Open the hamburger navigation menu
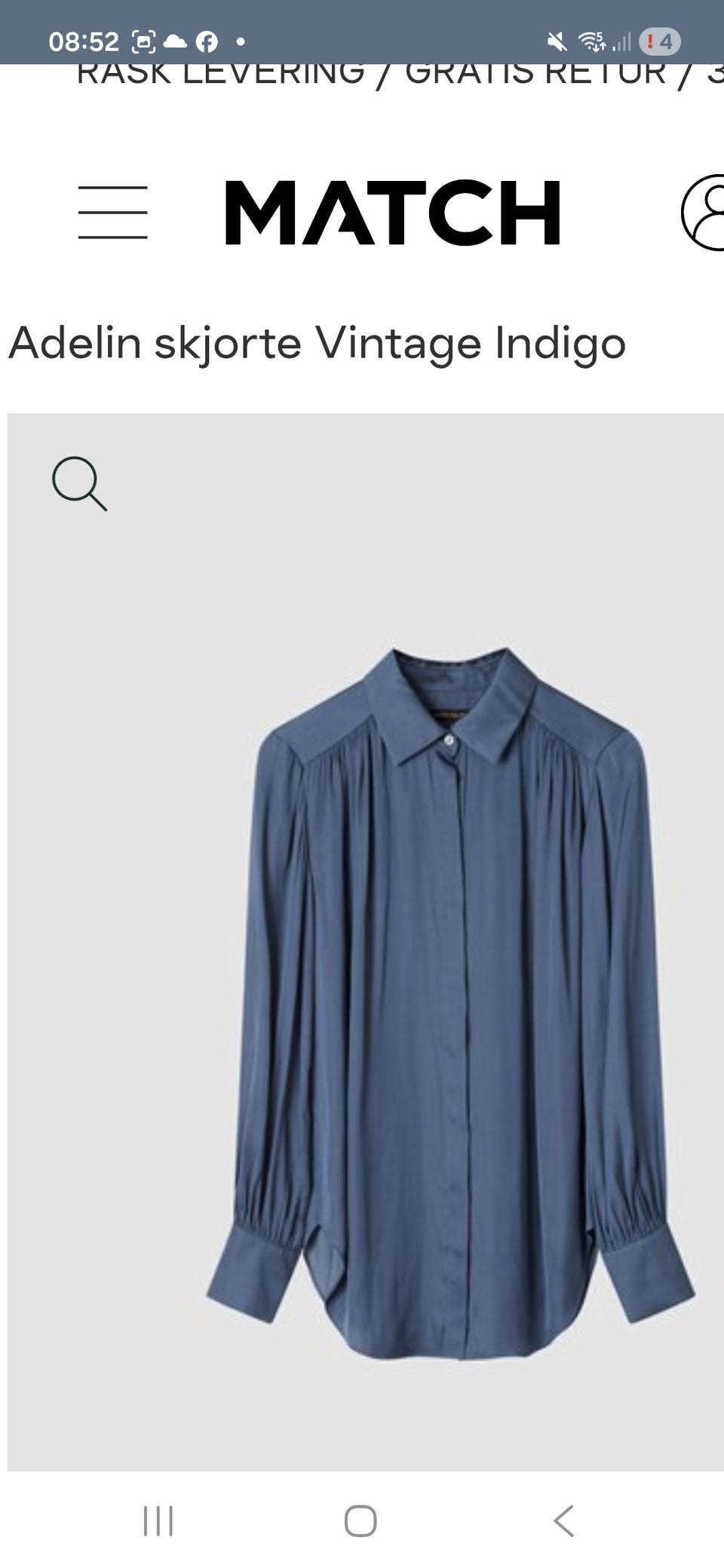Screen dimensions: 724x1568 (x=112, y=213)
